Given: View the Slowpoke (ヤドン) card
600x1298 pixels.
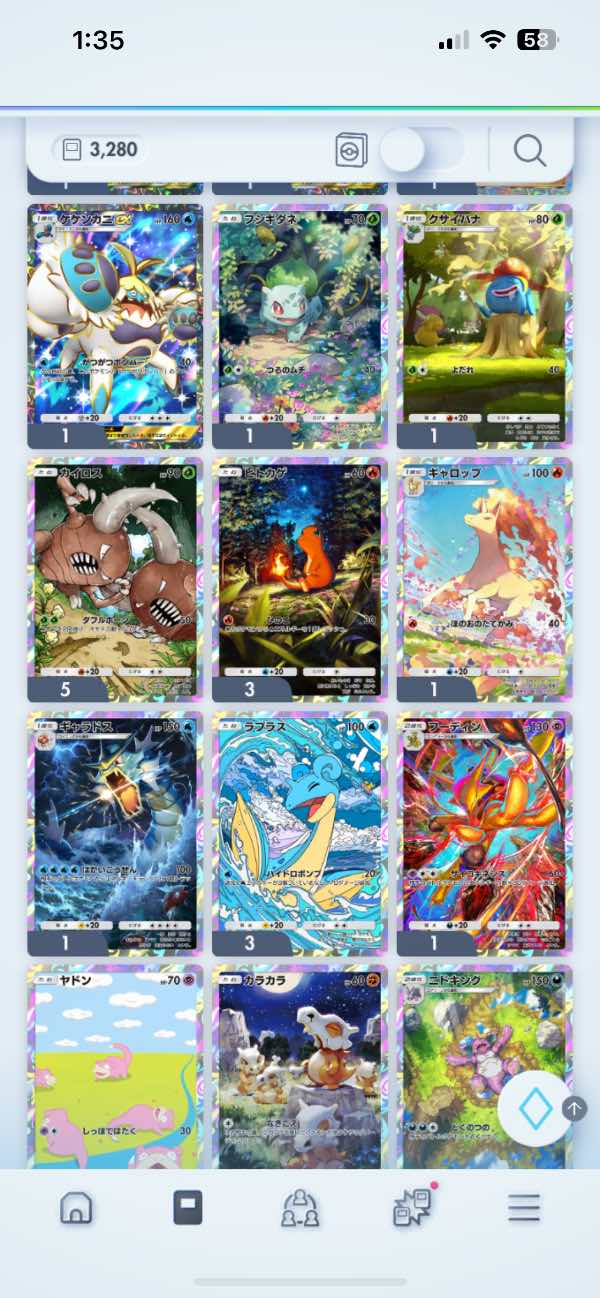Looking at the screenshot, I should point(115,1065).
